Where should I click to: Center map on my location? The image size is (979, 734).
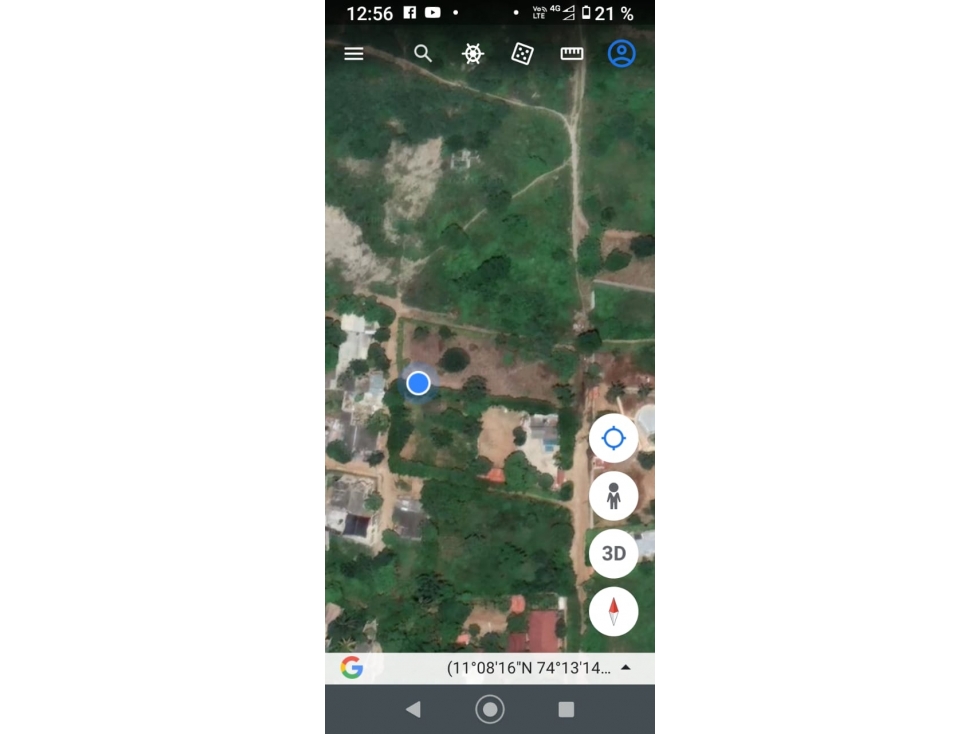(613, 438)
